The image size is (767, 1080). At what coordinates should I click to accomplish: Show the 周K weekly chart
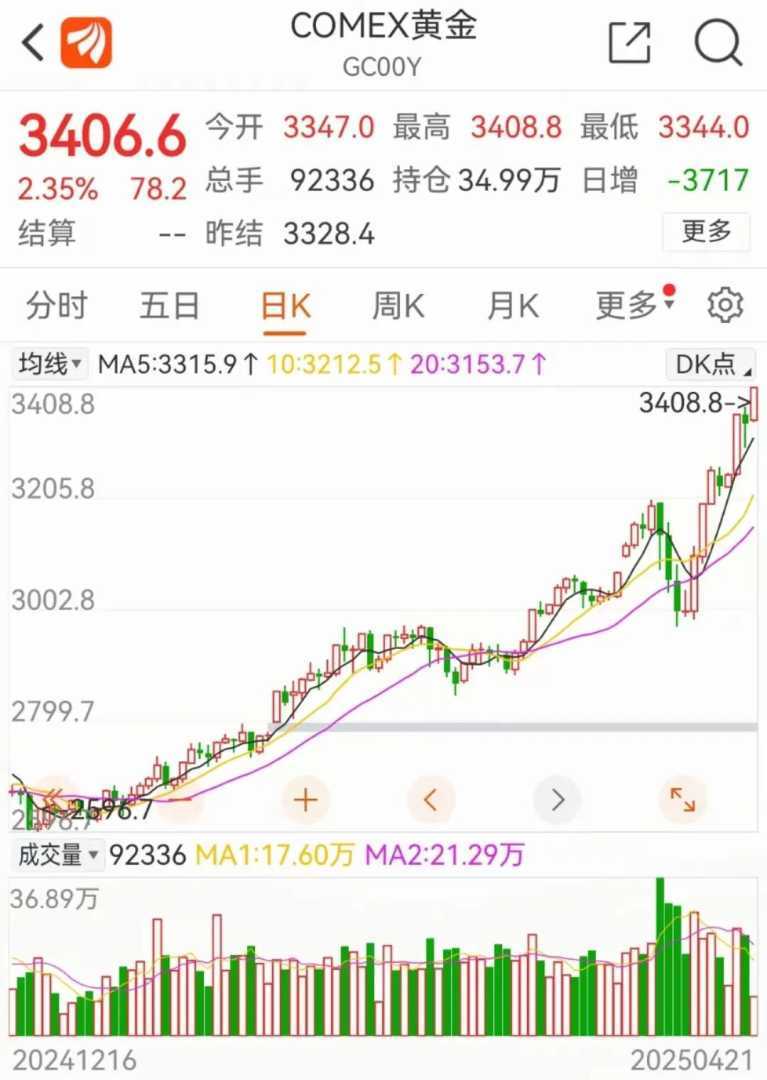398,306
